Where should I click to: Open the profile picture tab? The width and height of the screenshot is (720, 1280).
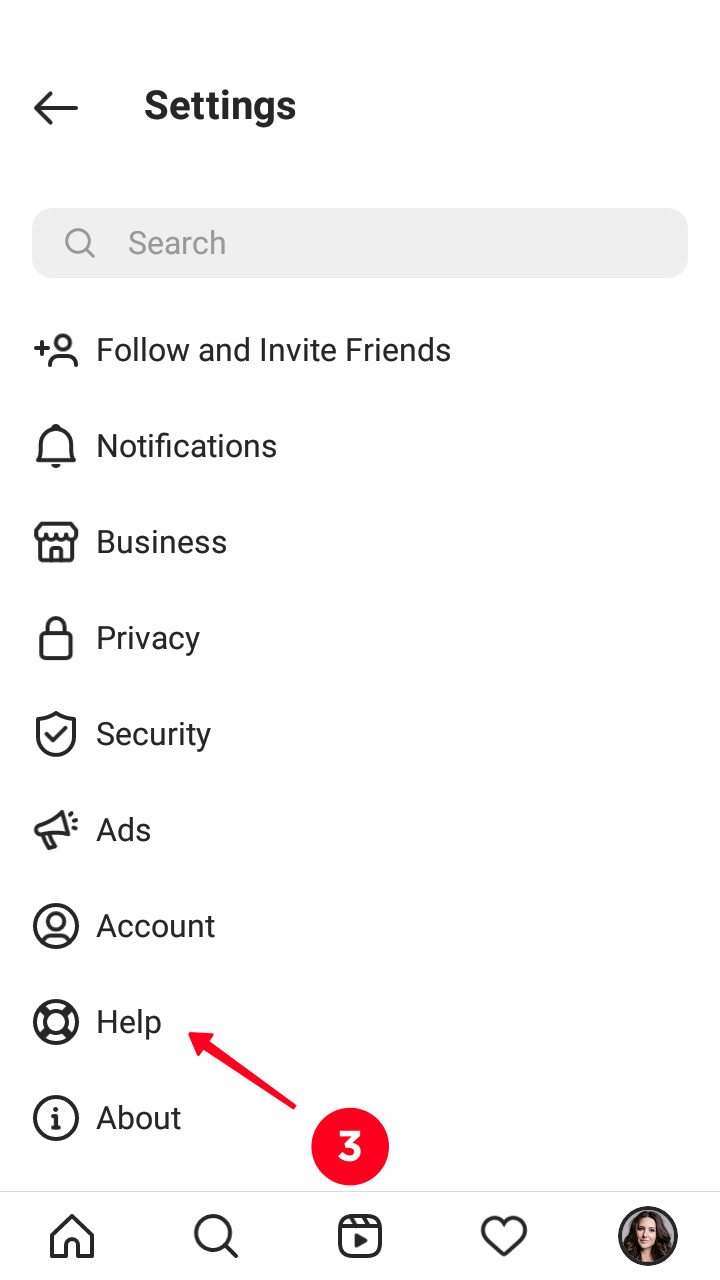(648, 1237)
